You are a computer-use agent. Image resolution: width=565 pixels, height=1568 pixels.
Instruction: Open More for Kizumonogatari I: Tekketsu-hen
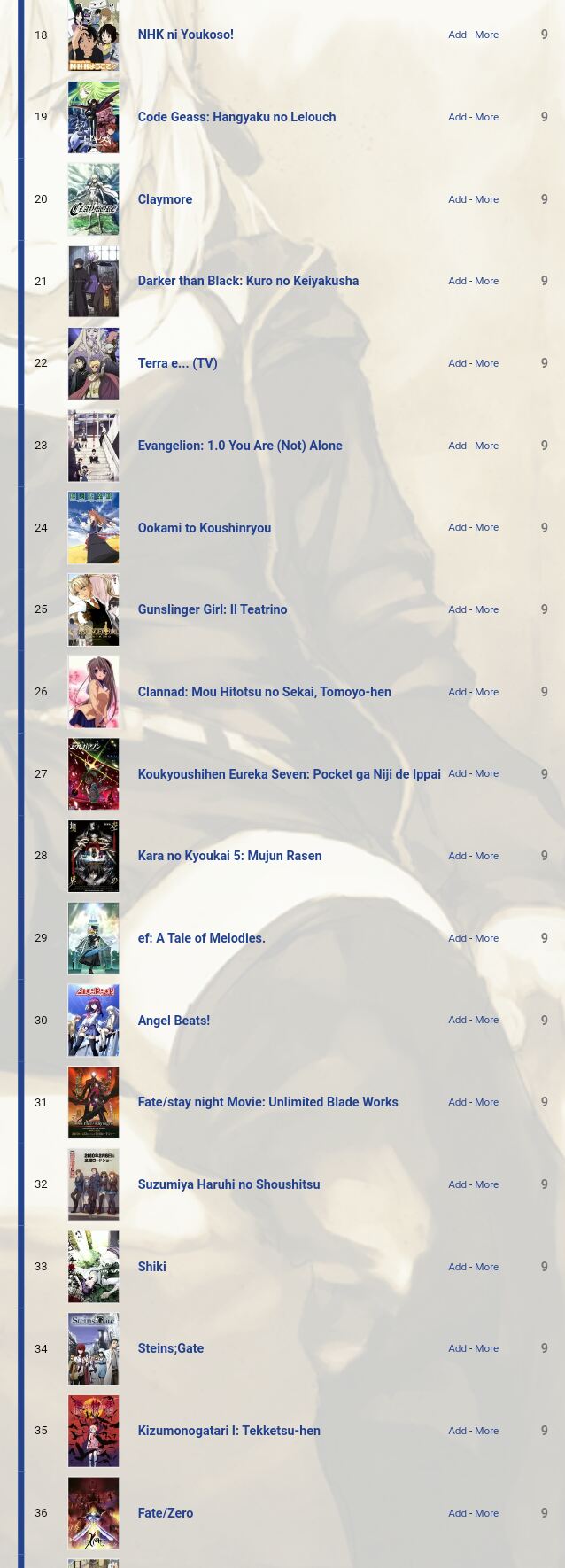486,1431
